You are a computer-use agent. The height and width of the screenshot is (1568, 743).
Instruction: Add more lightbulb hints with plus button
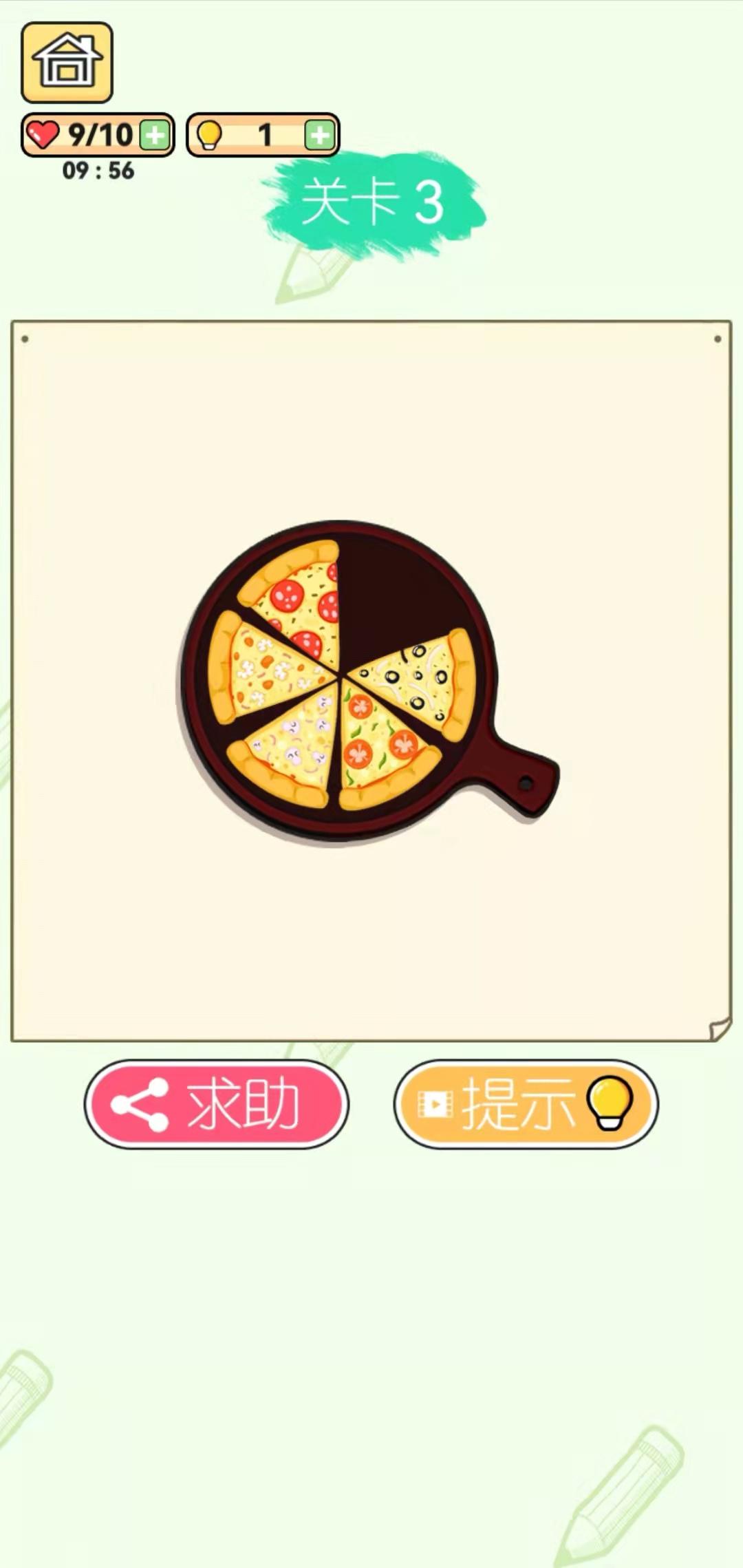(319, 135)
